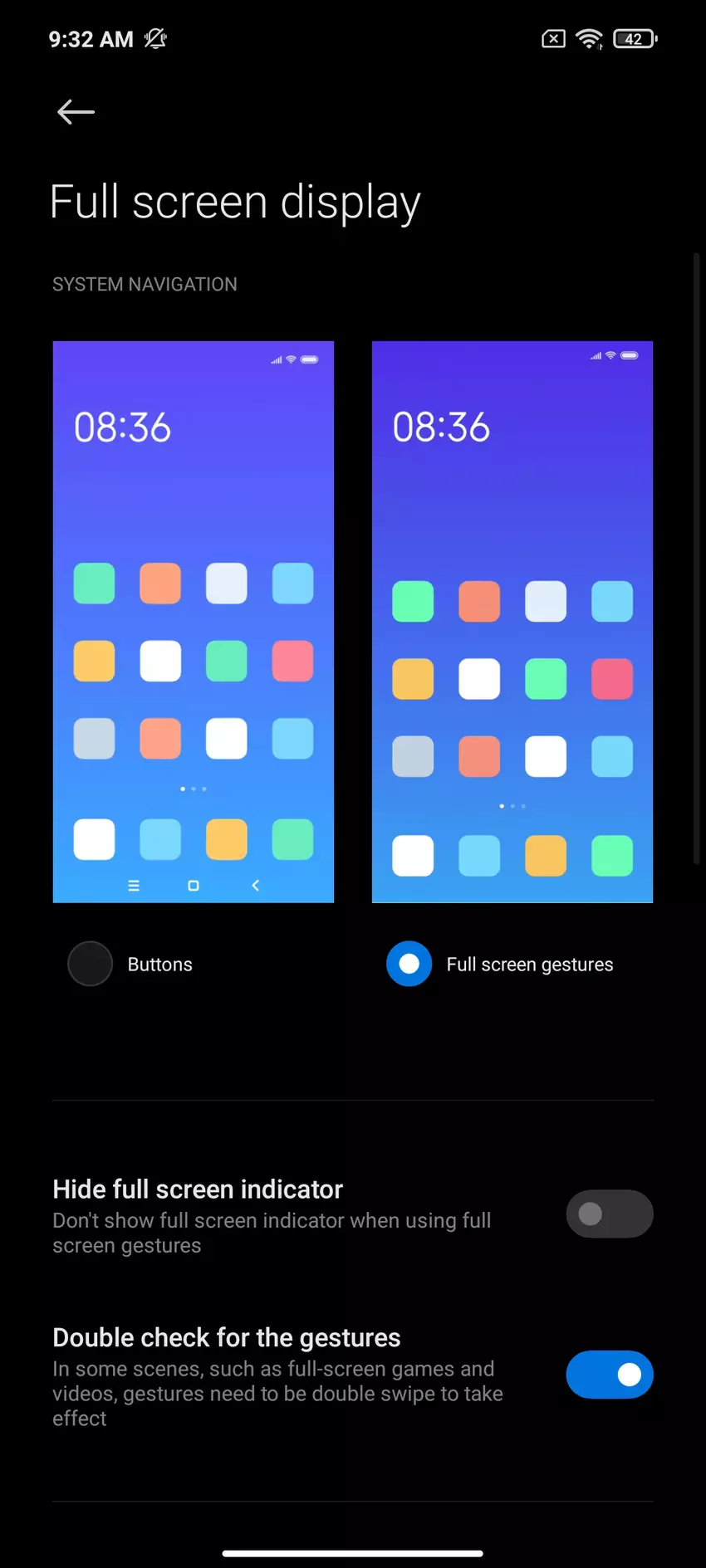The height and width of the screenshot is (1568, 706).
Task: Enable Hide full screen indicator
Action: [x=609, y=1214]
